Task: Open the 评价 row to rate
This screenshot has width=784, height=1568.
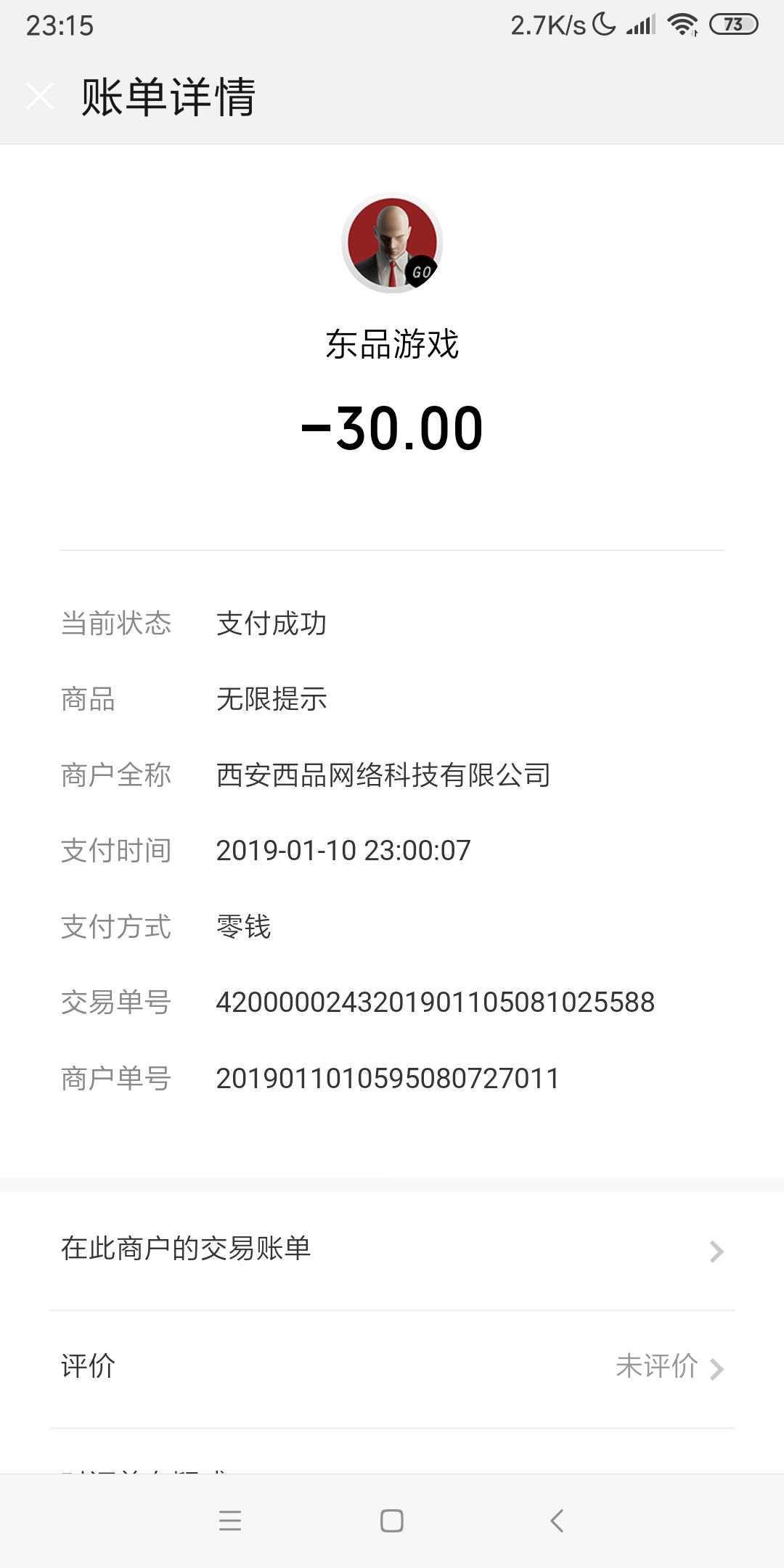Action: coord(392,1368)
